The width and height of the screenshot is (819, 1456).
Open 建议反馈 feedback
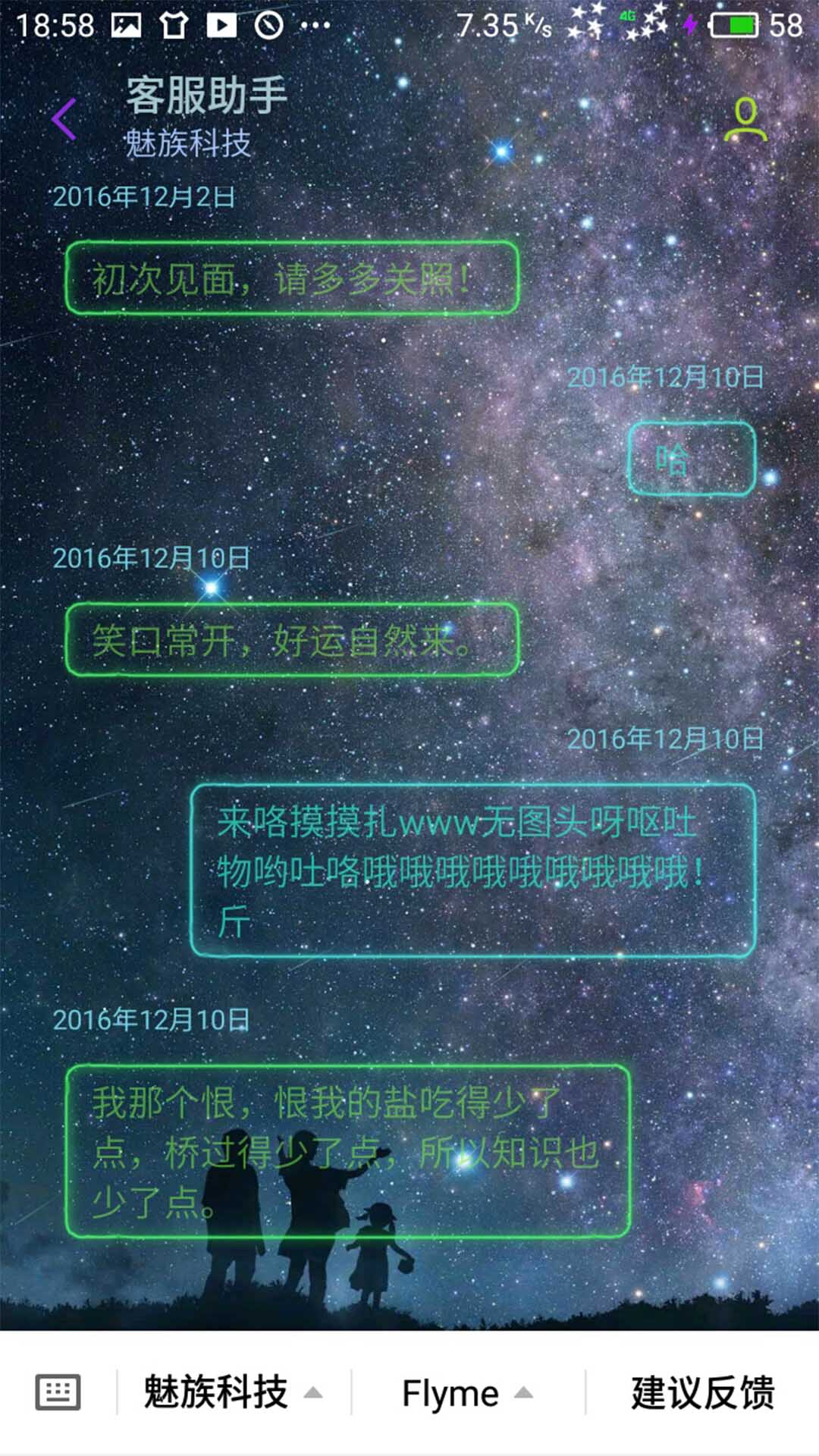(x=702, y=1393)
